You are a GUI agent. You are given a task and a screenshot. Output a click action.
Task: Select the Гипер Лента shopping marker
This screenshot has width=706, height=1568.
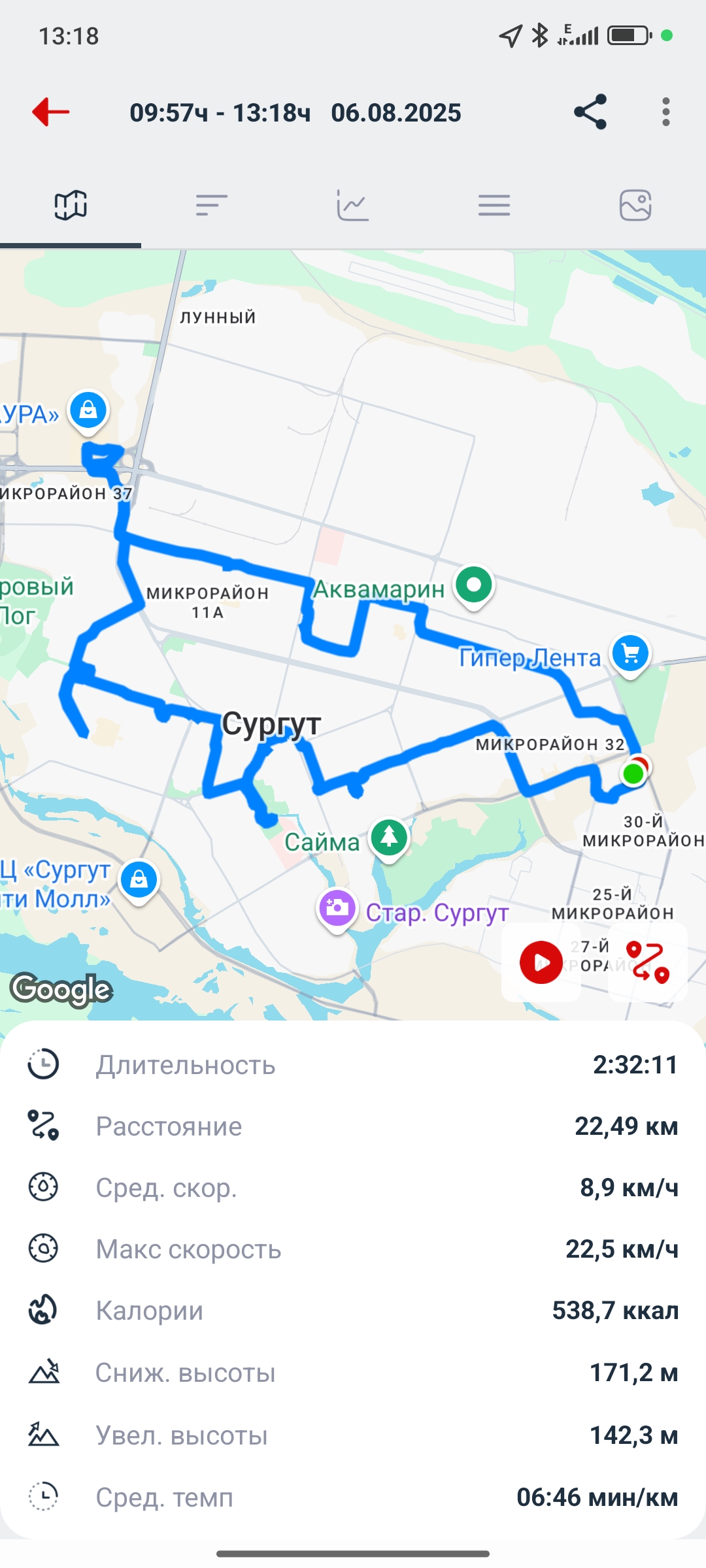(x=630, y=655)
